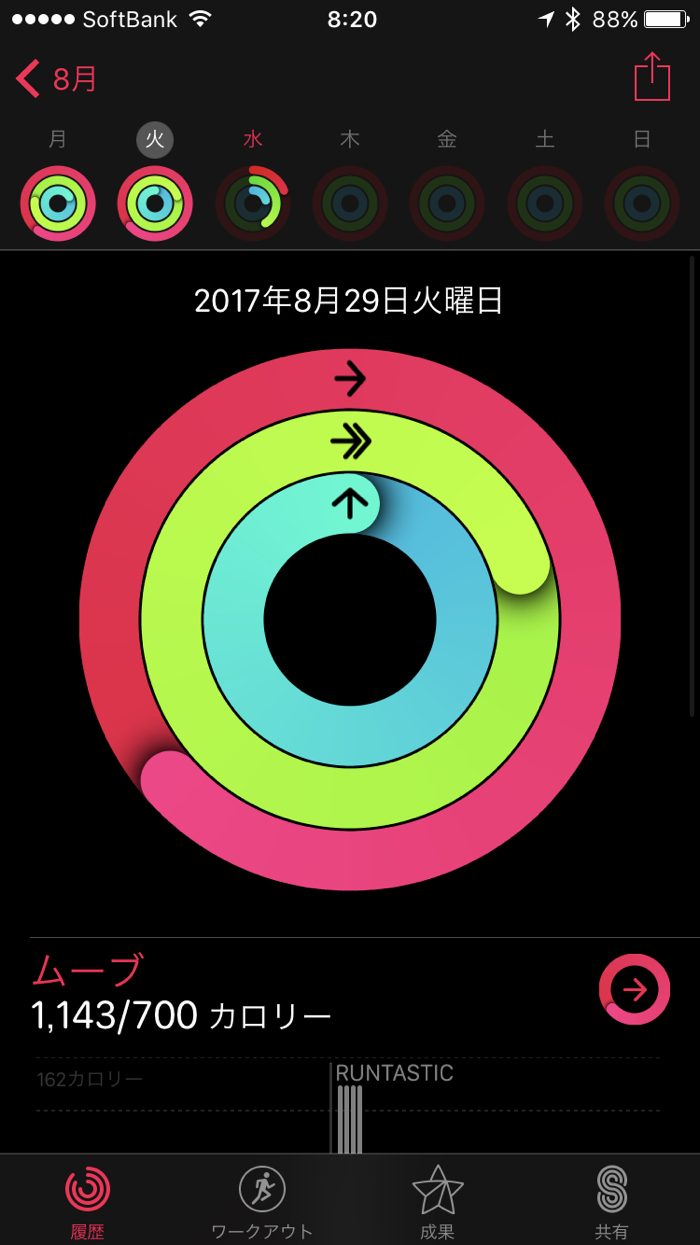Switch to the ワークアウト tab
Screen dimensions: 700x1245
pyautogui.click(x=262, y=1200)
